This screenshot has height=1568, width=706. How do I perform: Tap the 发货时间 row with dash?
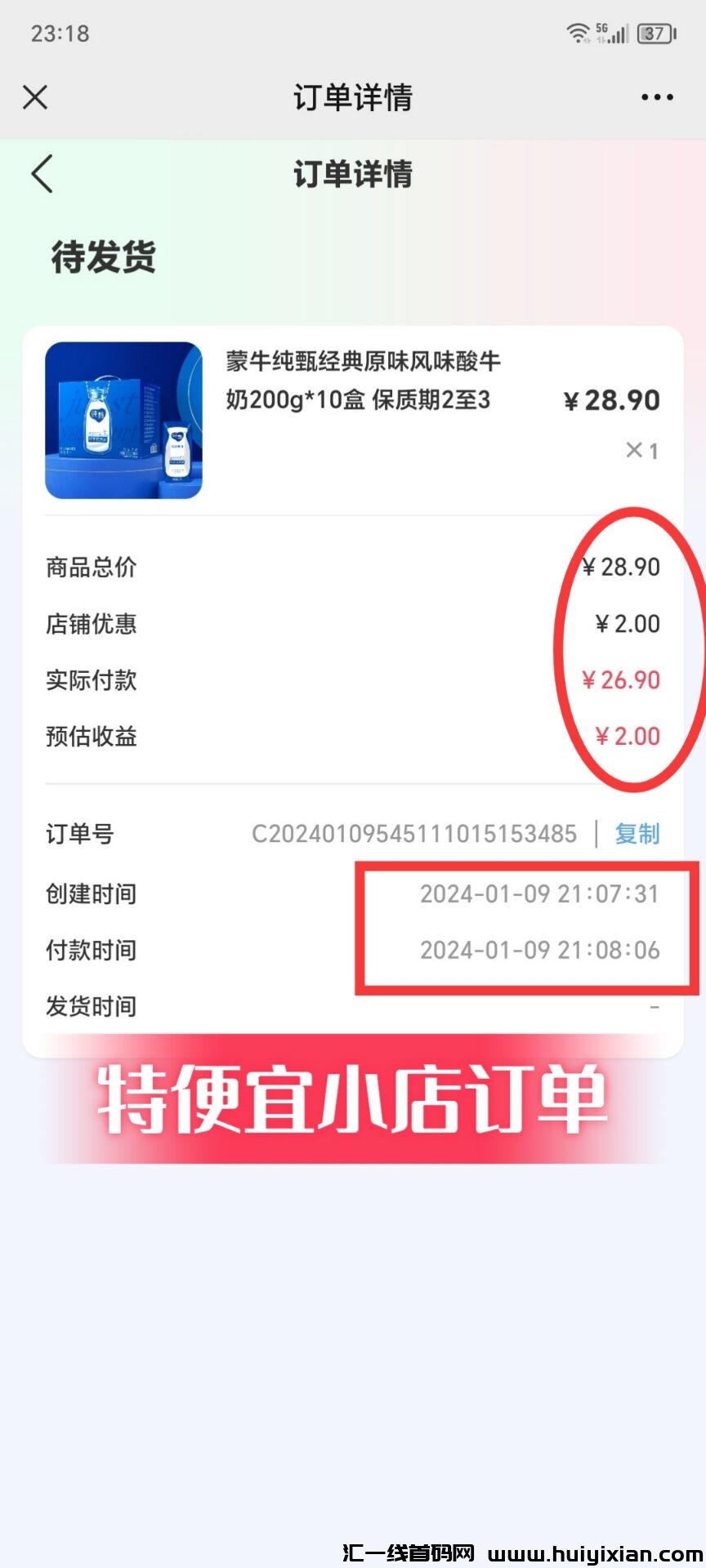(351, 1006)
